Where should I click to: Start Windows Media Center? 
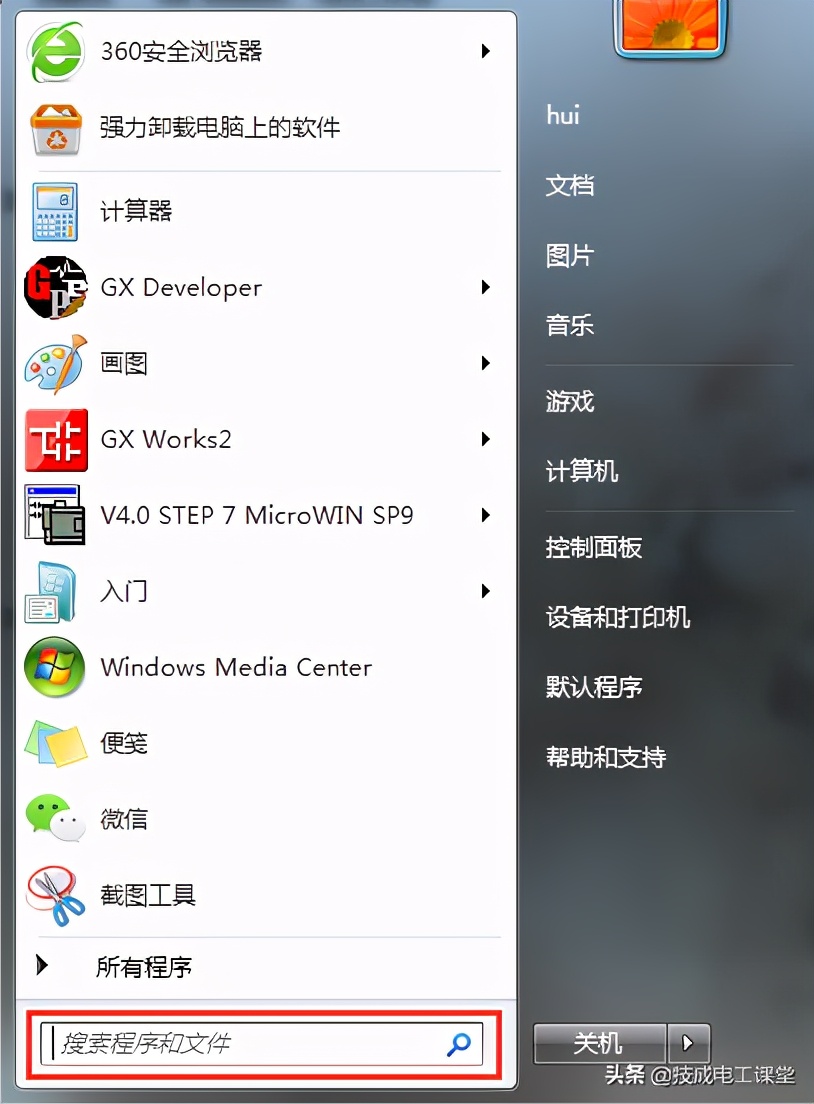(235, 667)
